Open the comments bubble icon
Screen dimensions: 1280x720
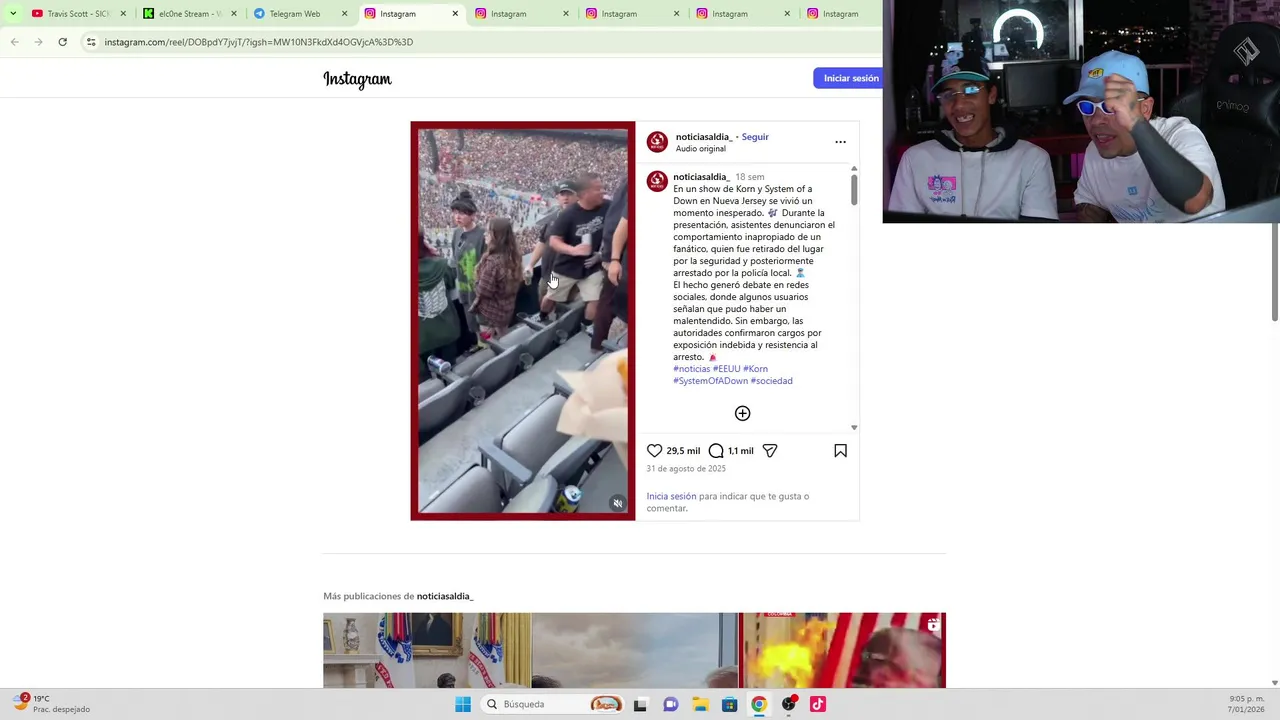716,451
